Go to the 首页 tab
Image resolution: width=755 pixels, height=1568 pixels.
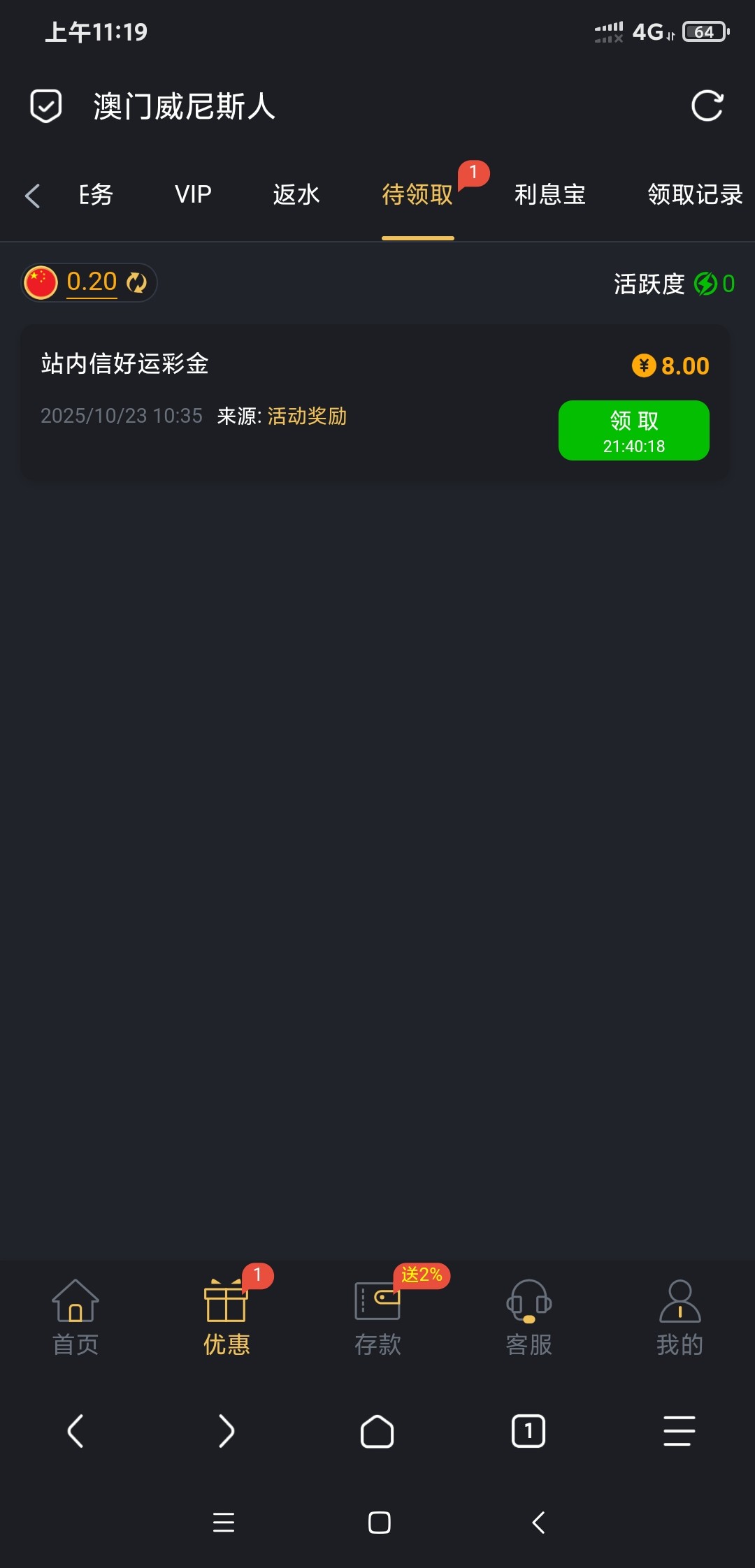[75, 1317]
